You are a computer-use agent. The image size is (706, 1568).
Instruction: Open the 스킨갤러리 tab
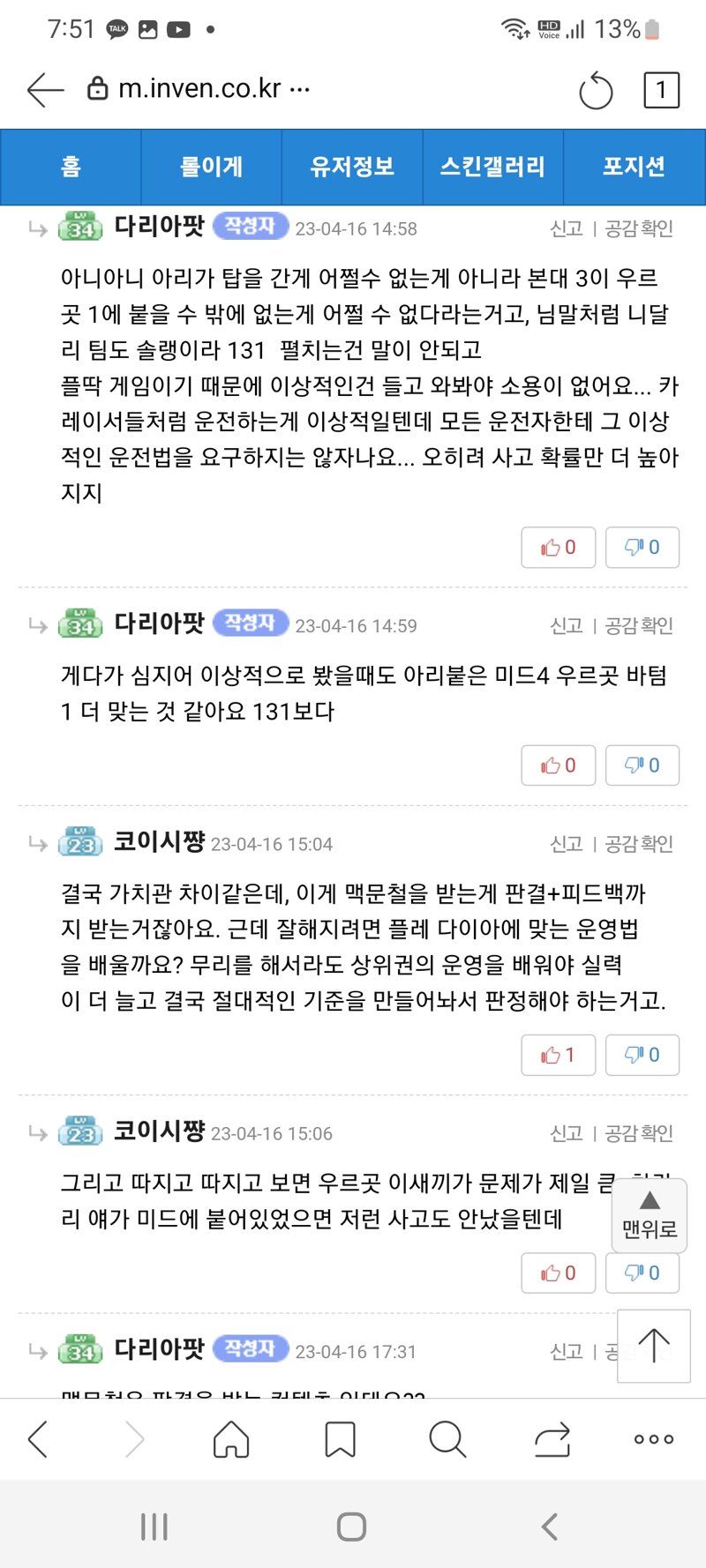492,167
